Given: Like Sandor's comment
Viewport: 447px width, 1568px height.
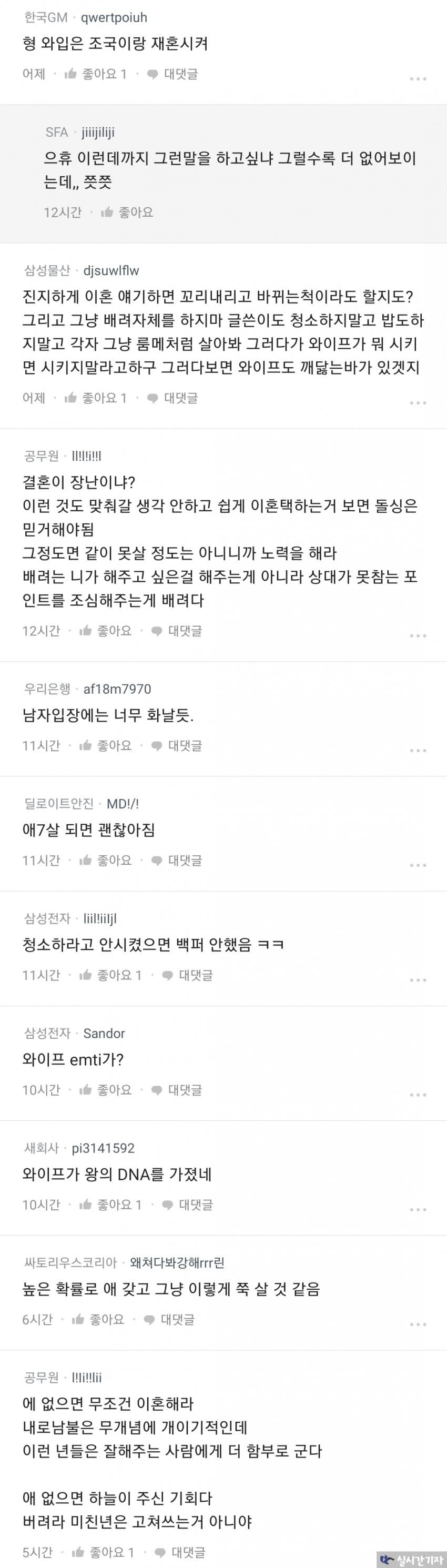Looking at the screenshot, I should pos(106,1090).
